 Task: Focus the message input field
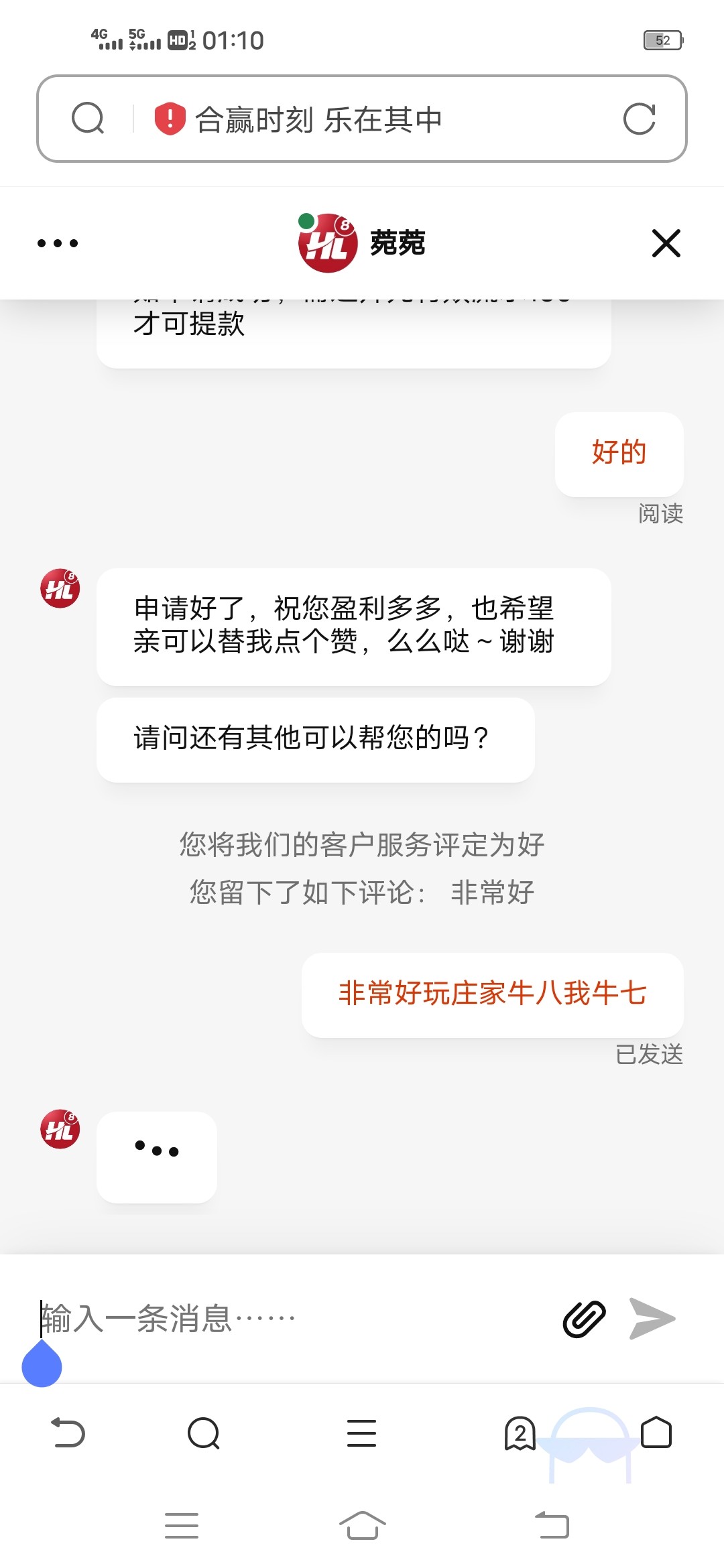(x=288, y=1319)
